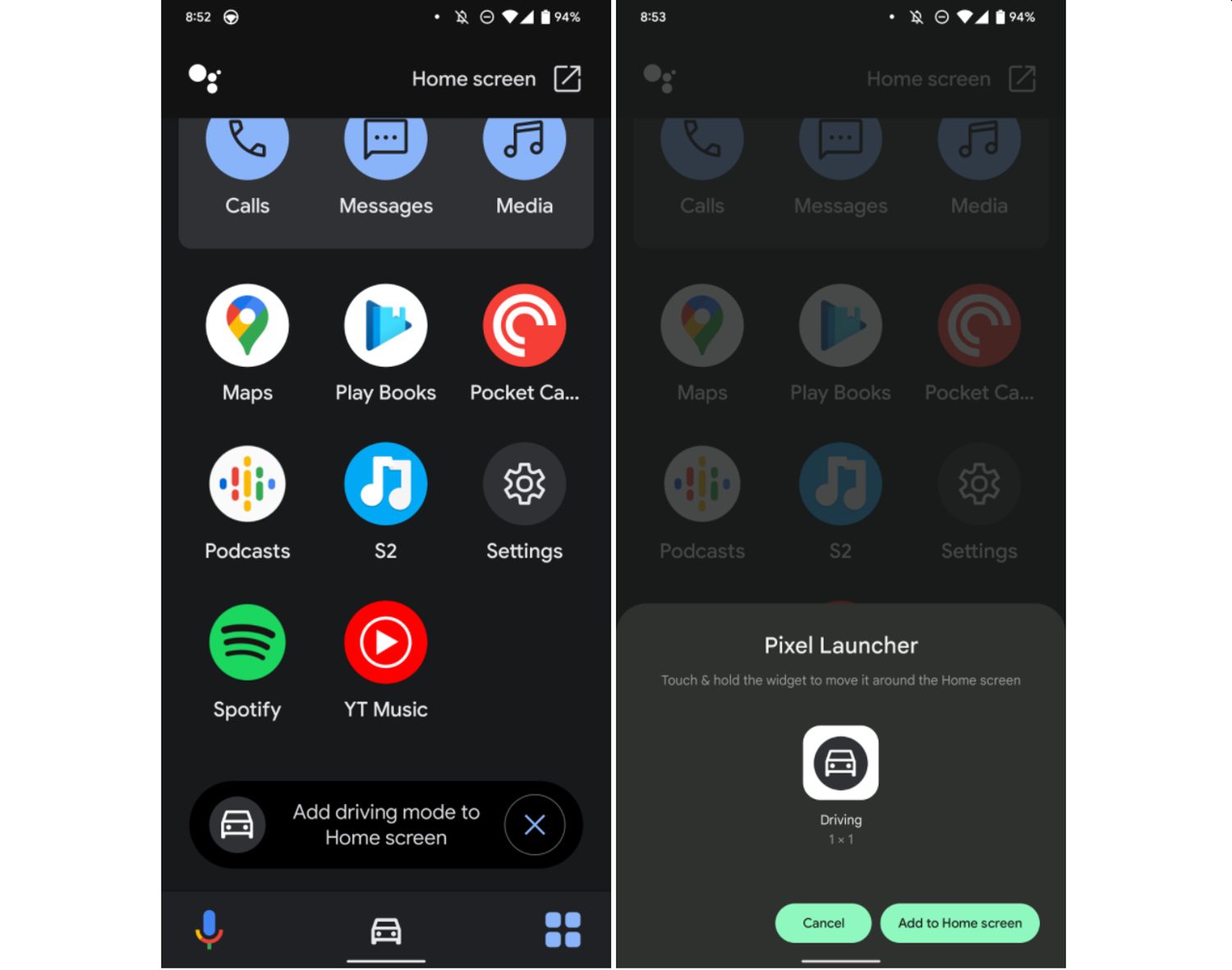1232x970 pixels.
Task: Cancel the Pixel Launcher dialog
Action: [823, 923]
